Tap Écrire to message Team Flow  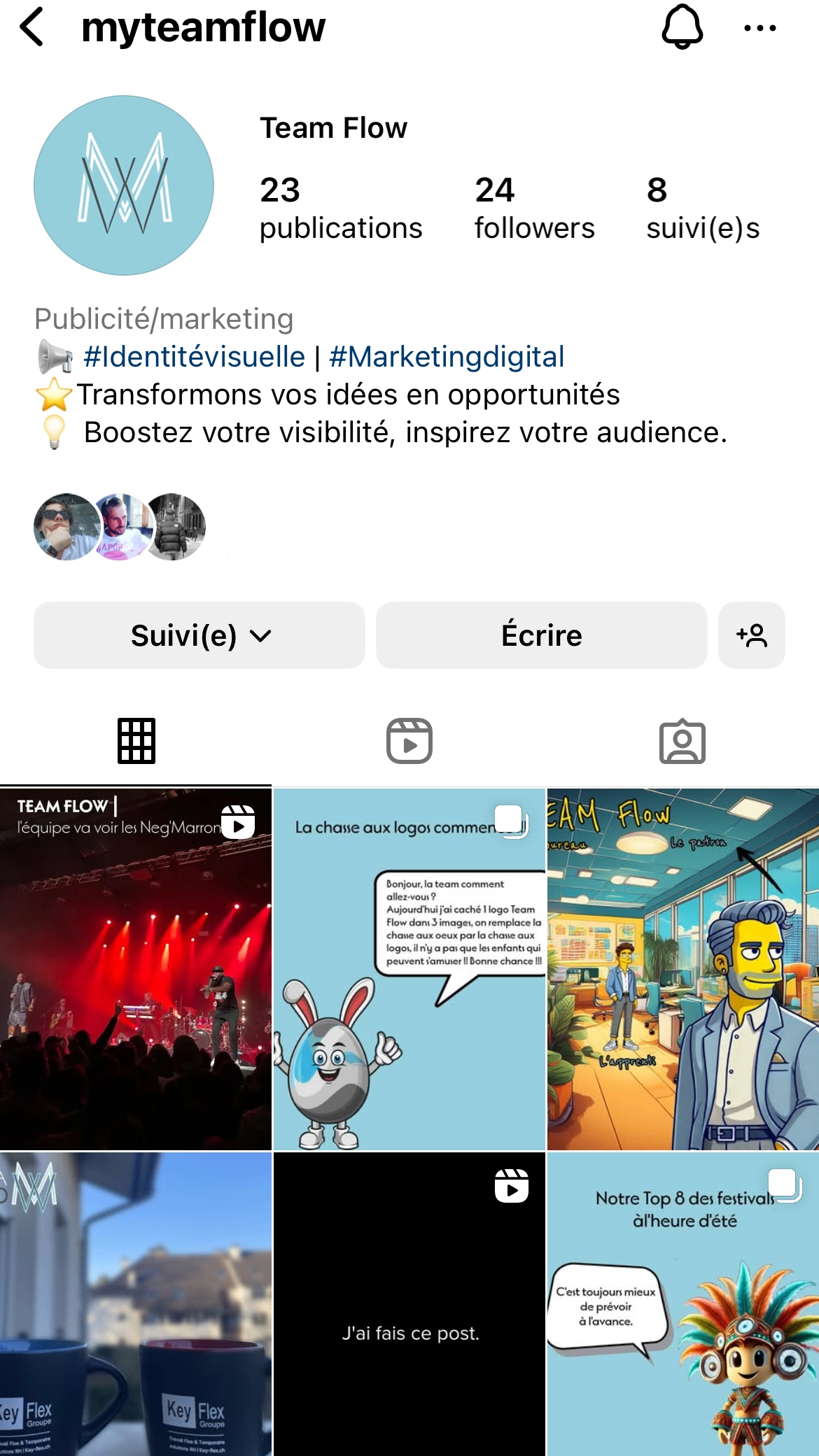tap(541, 635)
